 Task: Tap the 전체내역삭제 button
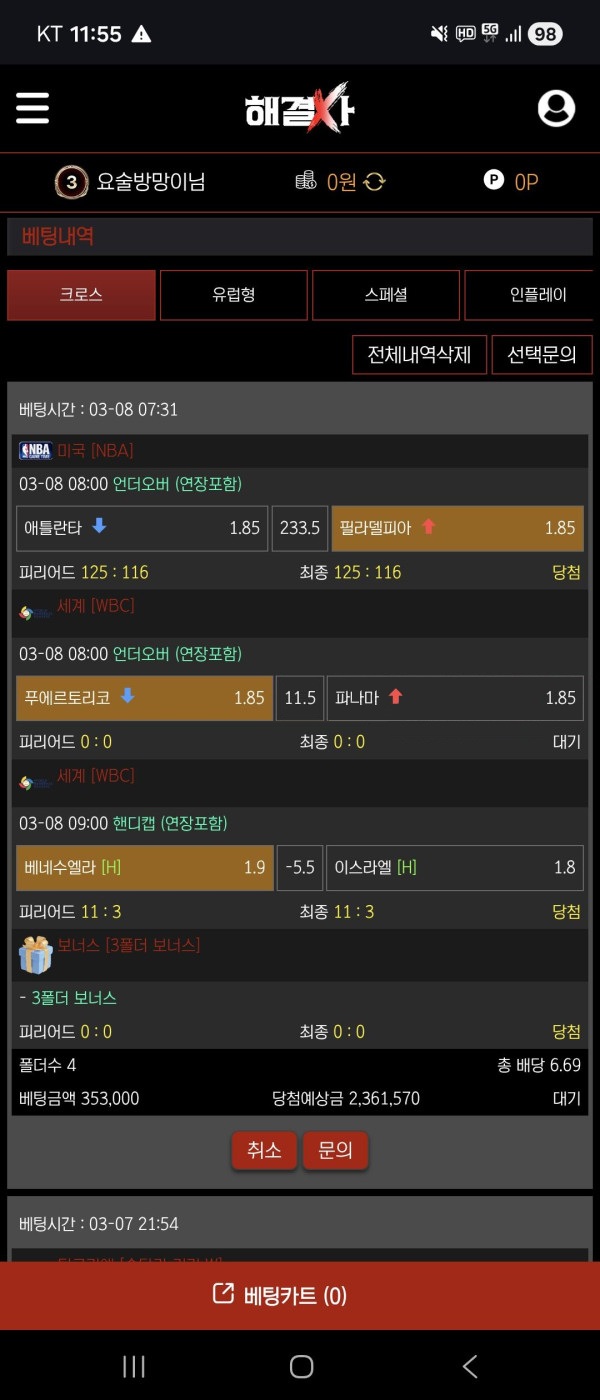(419, 355)
